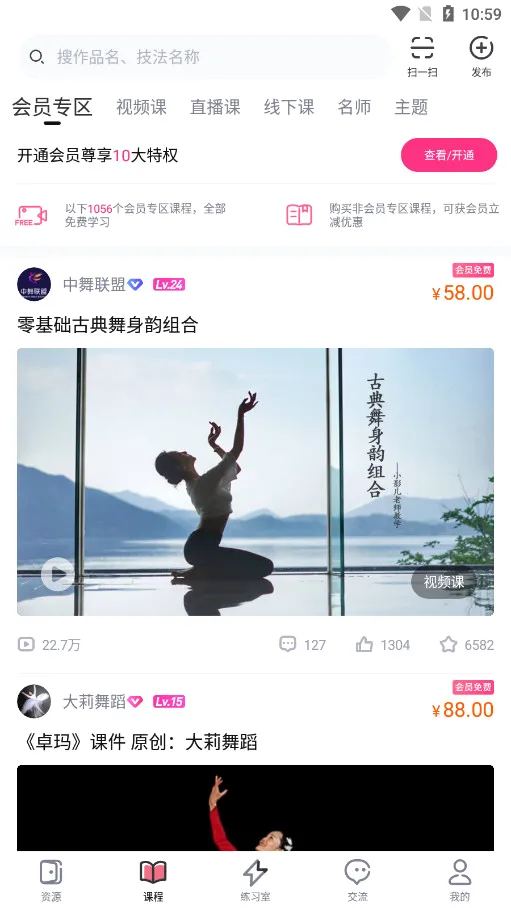Switch to the 直播课 tab
Viewport: 511px width, 908px height.
216,107
